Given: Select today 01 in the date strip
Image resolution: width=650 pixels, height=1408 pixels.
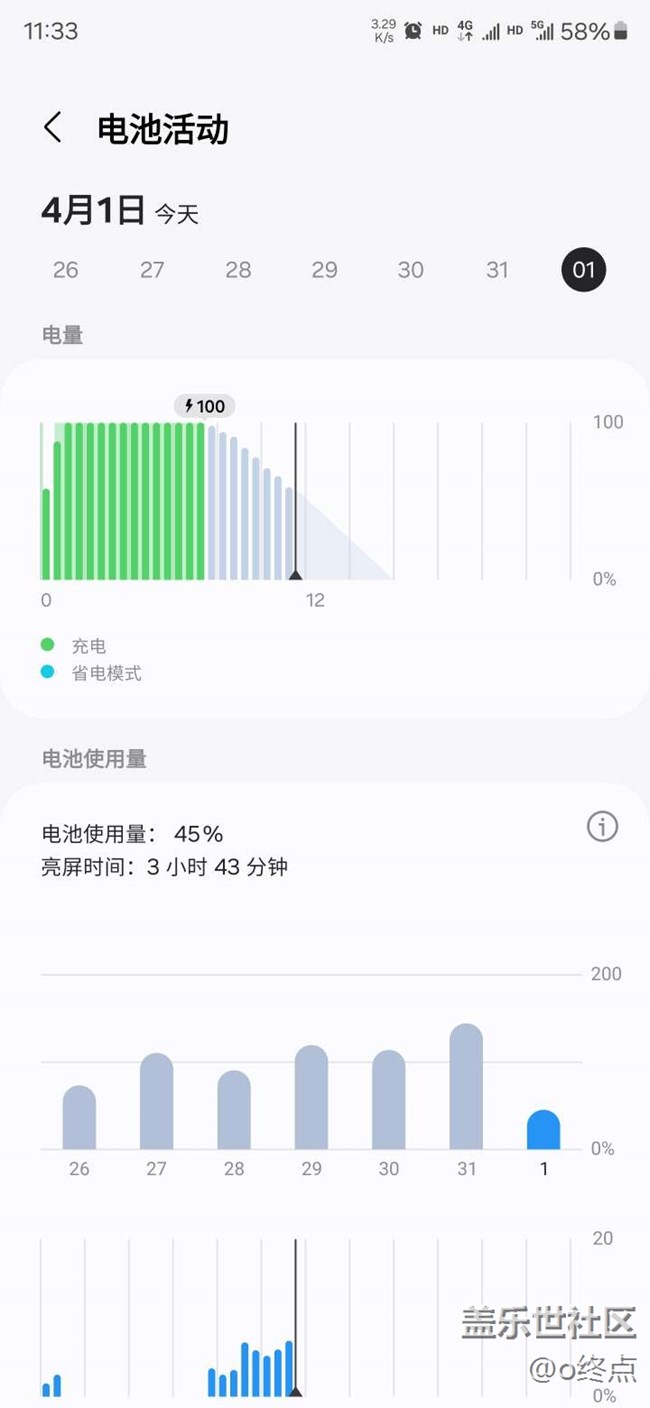Looking at the screenshot, I should click(x=584, y=270).
